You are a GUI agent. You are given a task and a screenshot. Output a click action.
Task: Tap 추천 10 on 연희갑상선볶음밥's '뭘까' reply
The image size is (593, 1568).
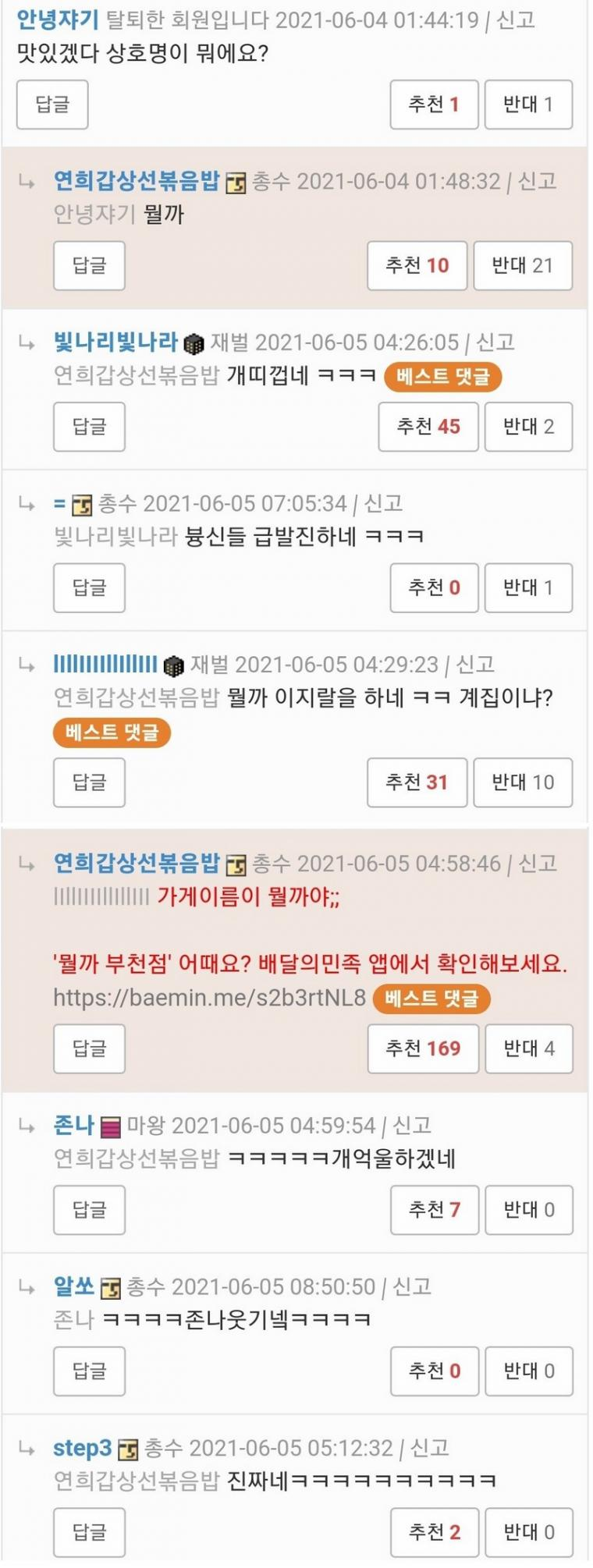[417, 266]
